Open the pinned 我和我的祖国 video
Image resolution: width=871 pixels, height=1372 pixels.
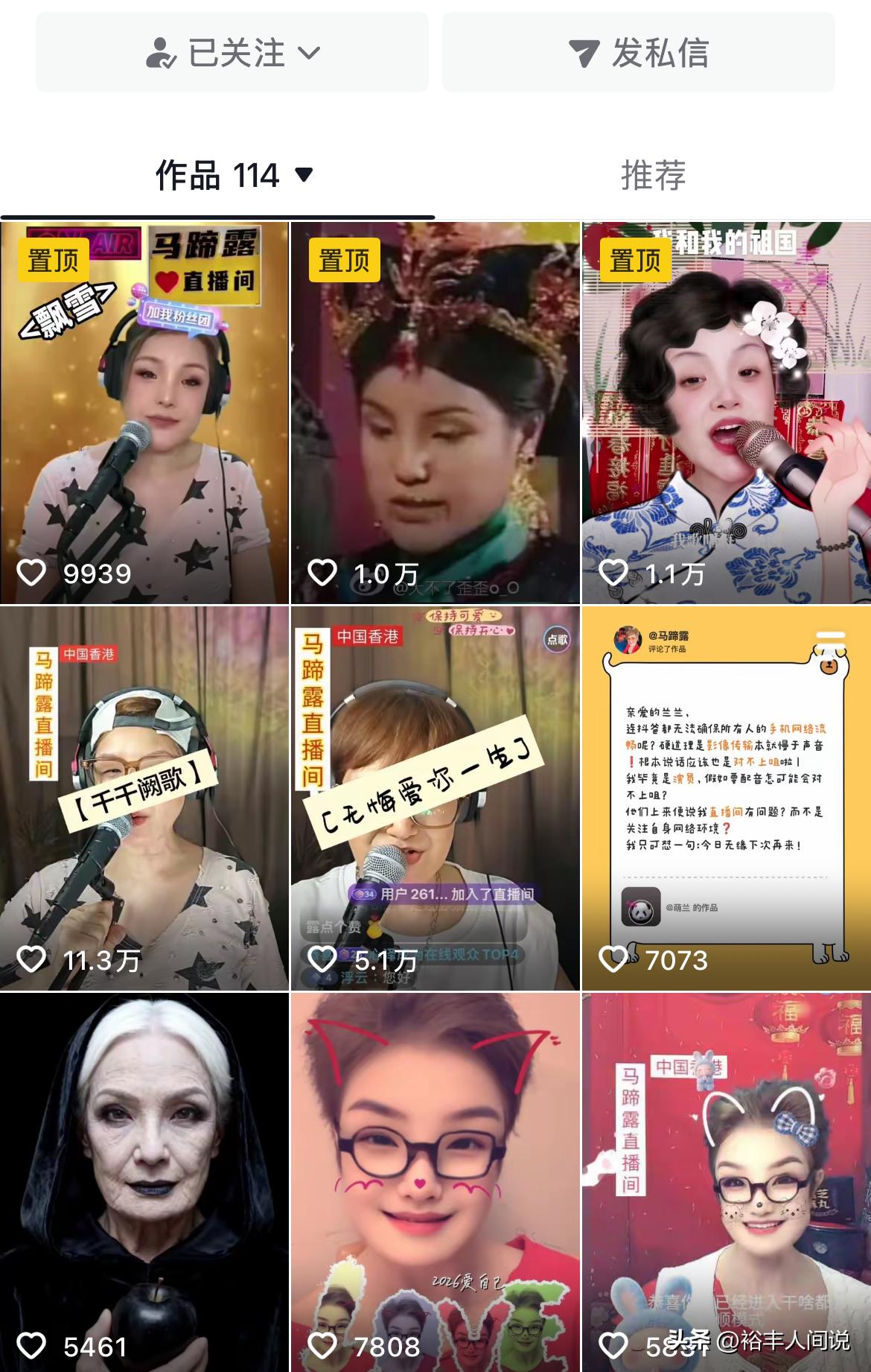coord(726,413)
